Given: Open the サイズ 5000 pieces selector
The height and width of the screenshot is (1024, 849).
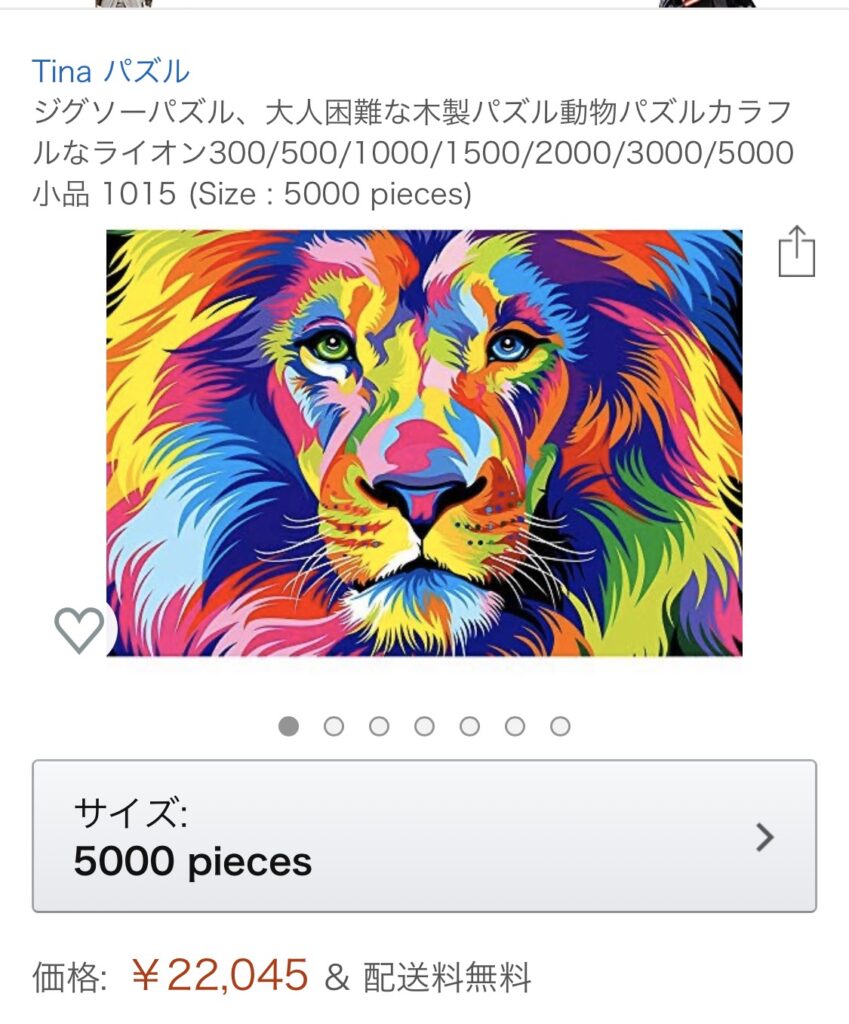Looking at the screenshot, I should [x=424, y=836].
